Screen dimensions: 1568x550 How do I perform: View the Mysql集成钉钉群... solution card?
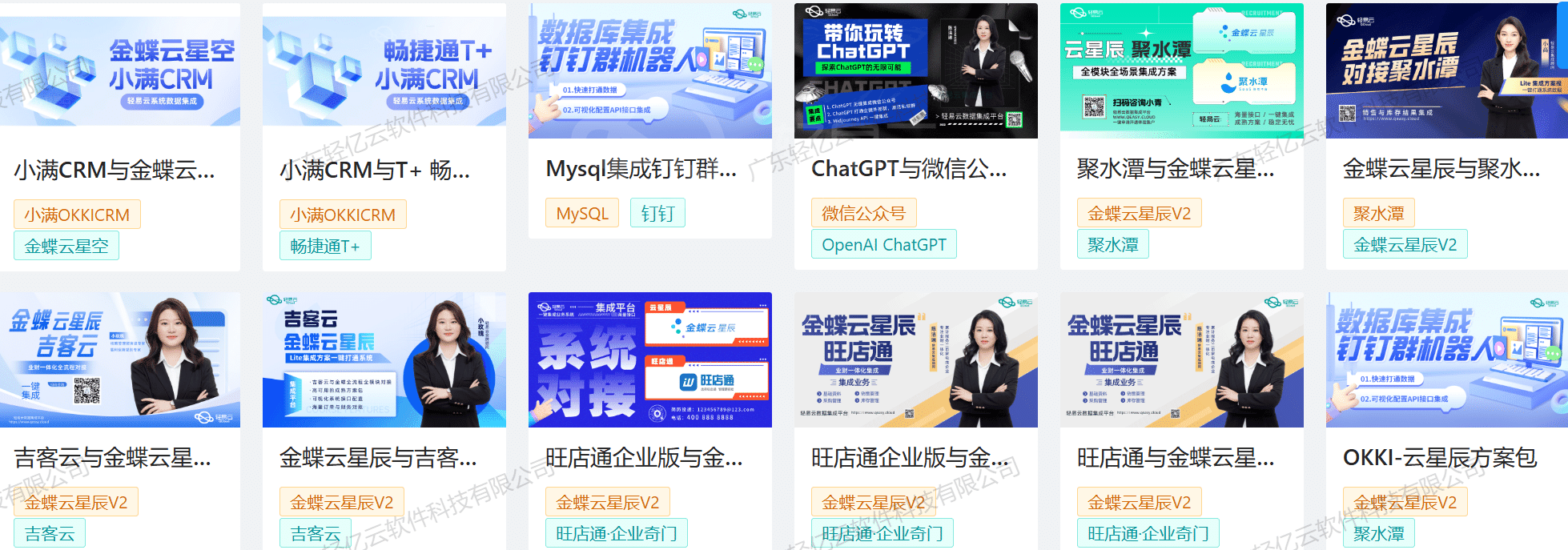pyautogui.click(x=641, y=169)
